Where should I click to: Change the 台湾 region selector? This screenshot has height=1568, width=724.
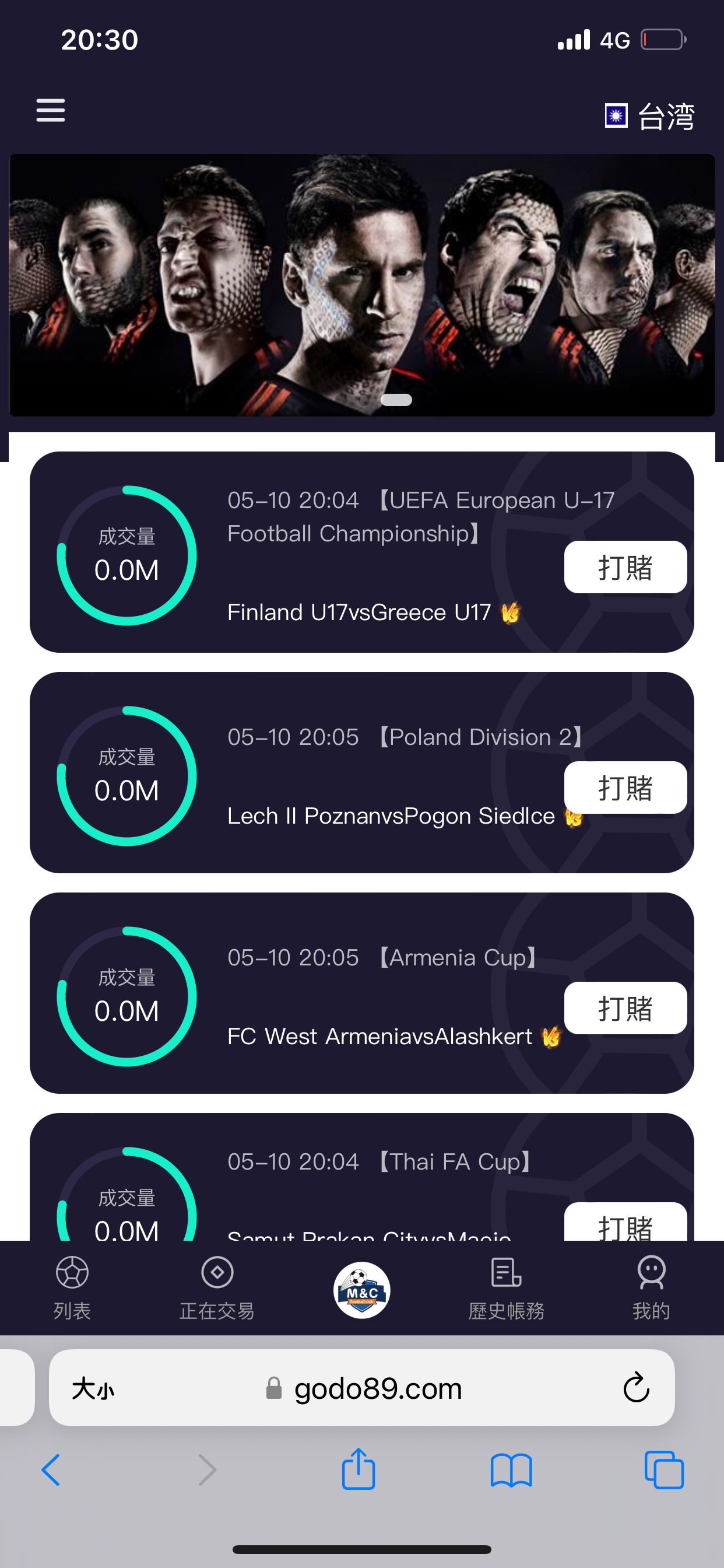point(649,116)
